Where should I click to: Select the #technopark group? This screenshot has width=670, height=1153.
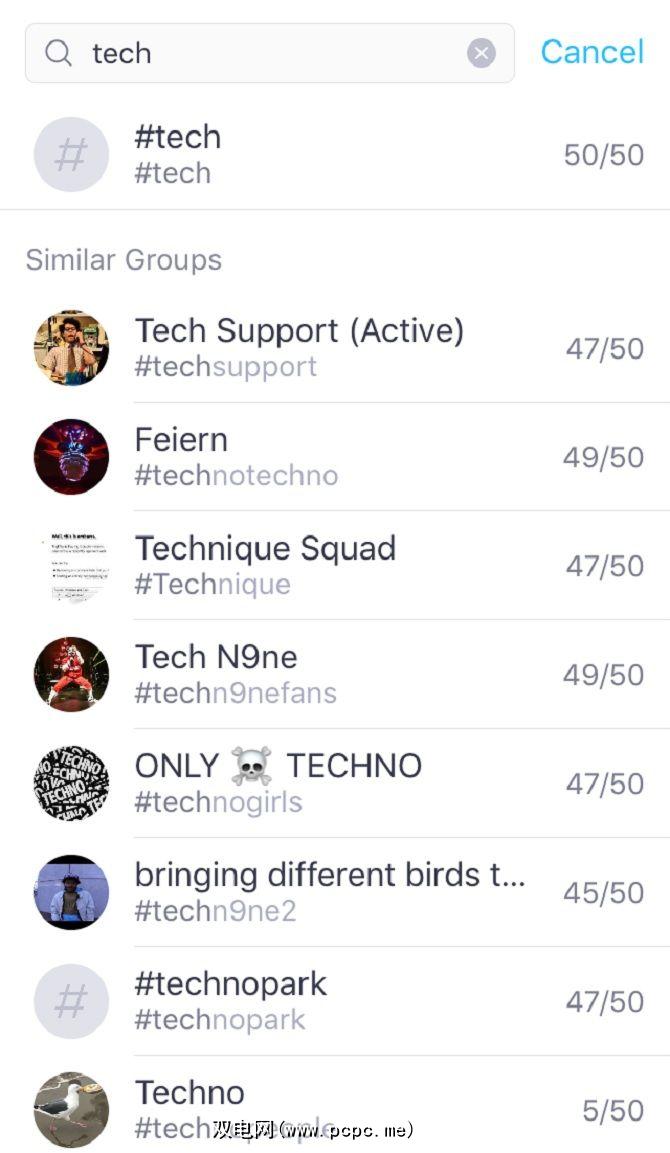[x=335, y=1001]
